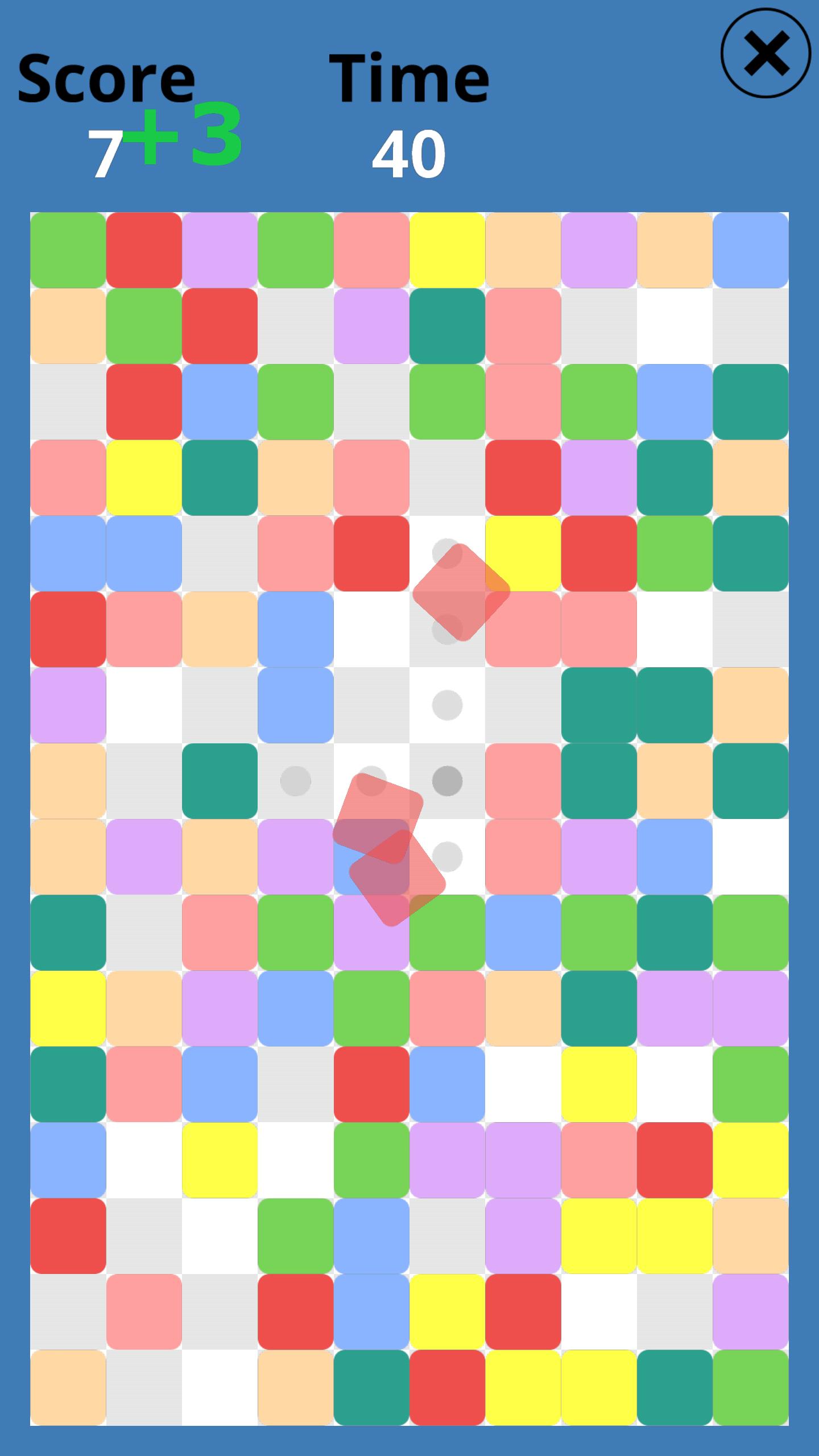Tap the empty cell with the dark gray dot
The width and height of the screenshot is (819, 1456).
tap(447, 781)
